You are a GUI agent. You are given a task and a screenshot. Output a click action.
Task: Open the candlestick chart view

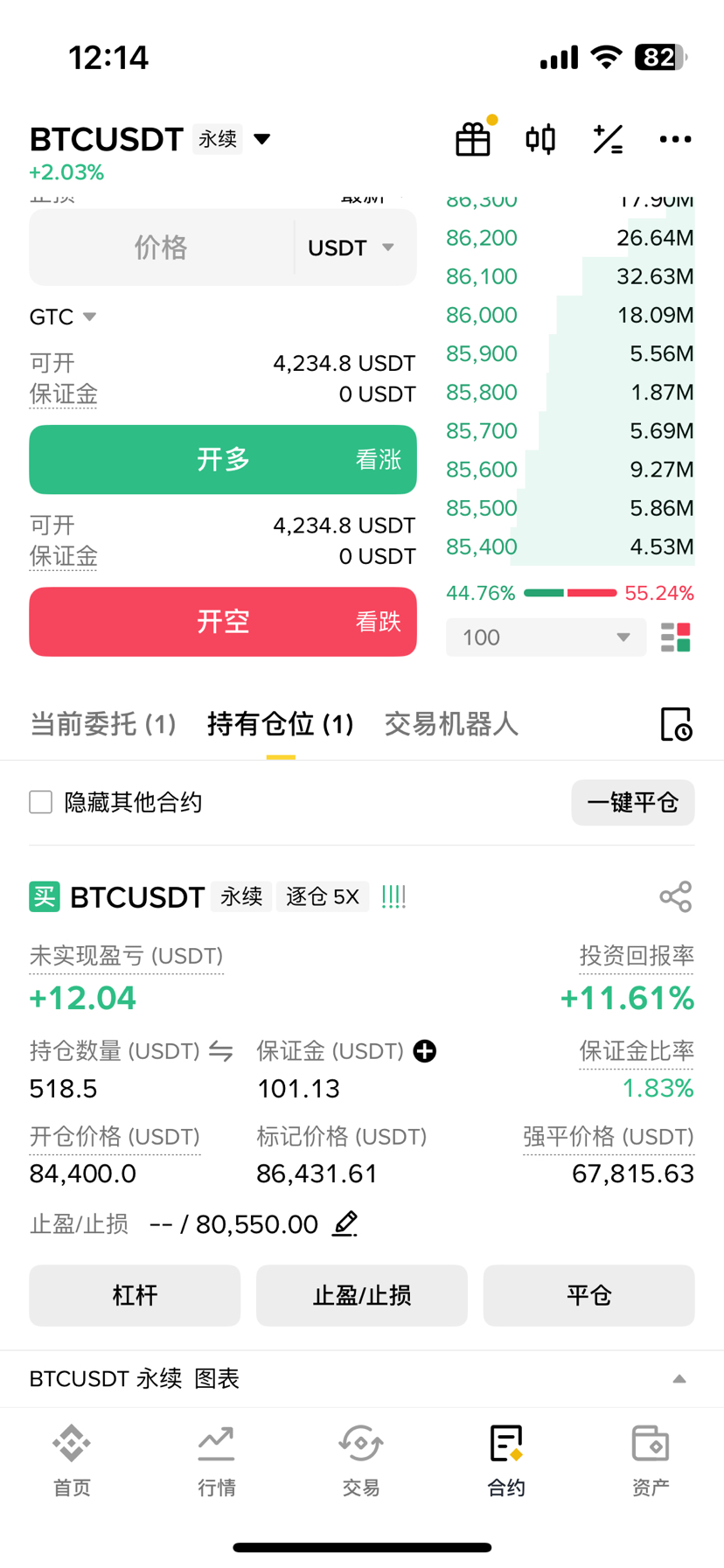[x=540, y=139]
